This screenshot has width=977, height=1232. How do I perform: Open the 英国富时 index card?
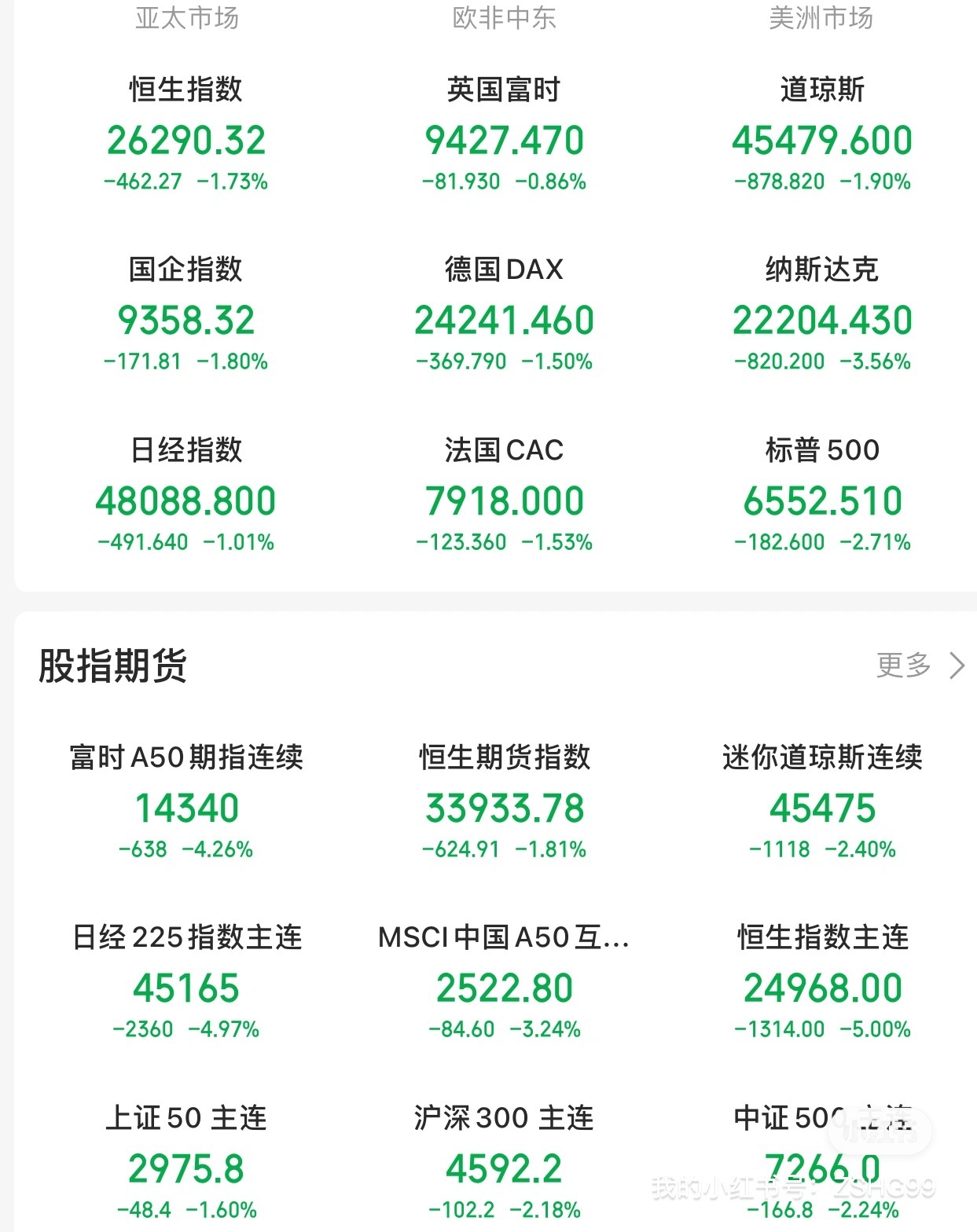[x=504, y=135]
